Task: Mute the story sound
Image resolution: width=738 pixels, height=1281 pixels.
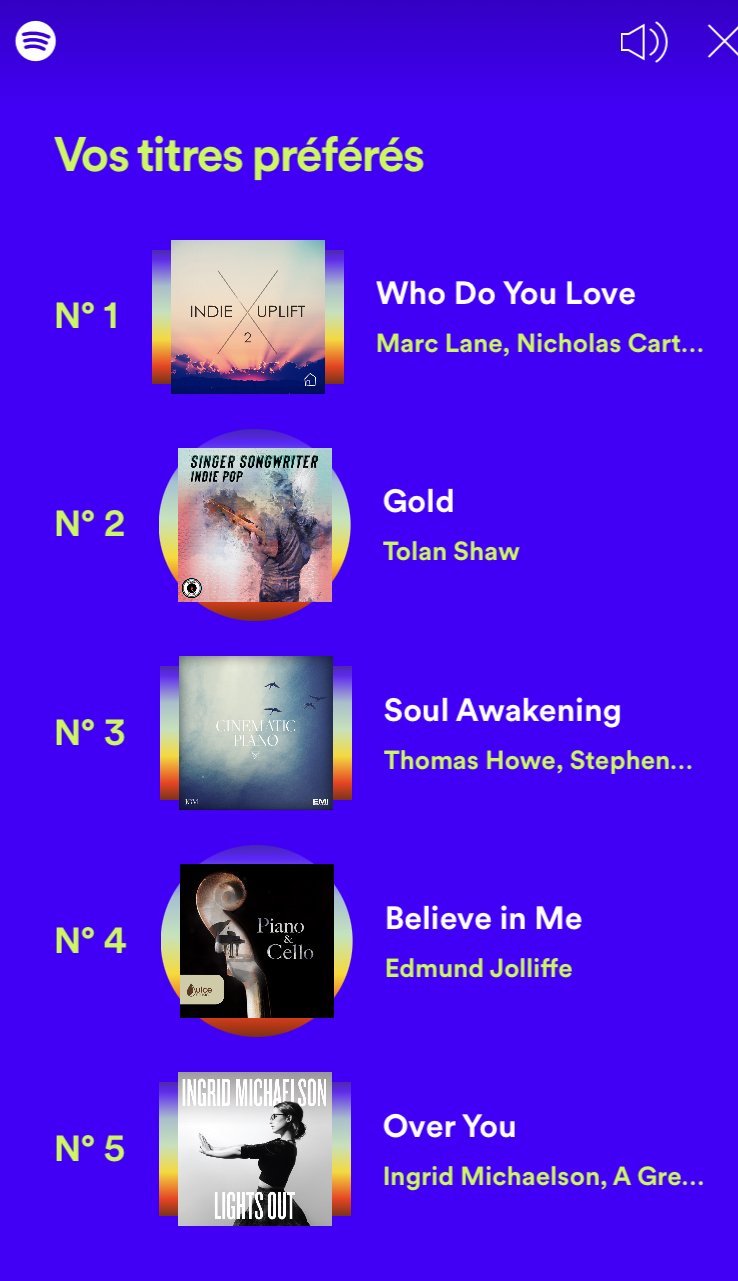Action: [643, 42]
